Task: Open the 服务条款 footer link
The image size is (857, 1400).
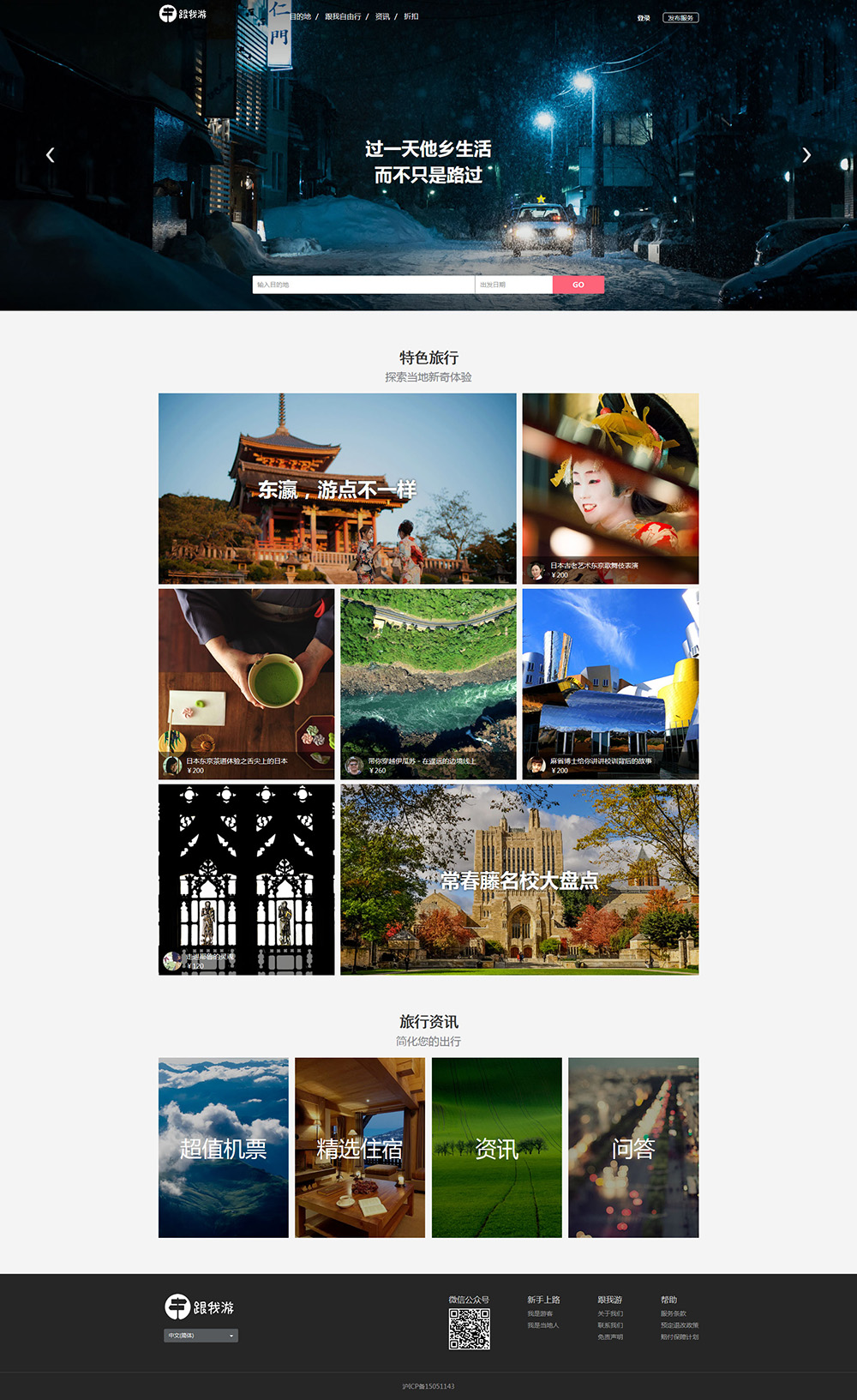Action: click(x=674, y=1313)
